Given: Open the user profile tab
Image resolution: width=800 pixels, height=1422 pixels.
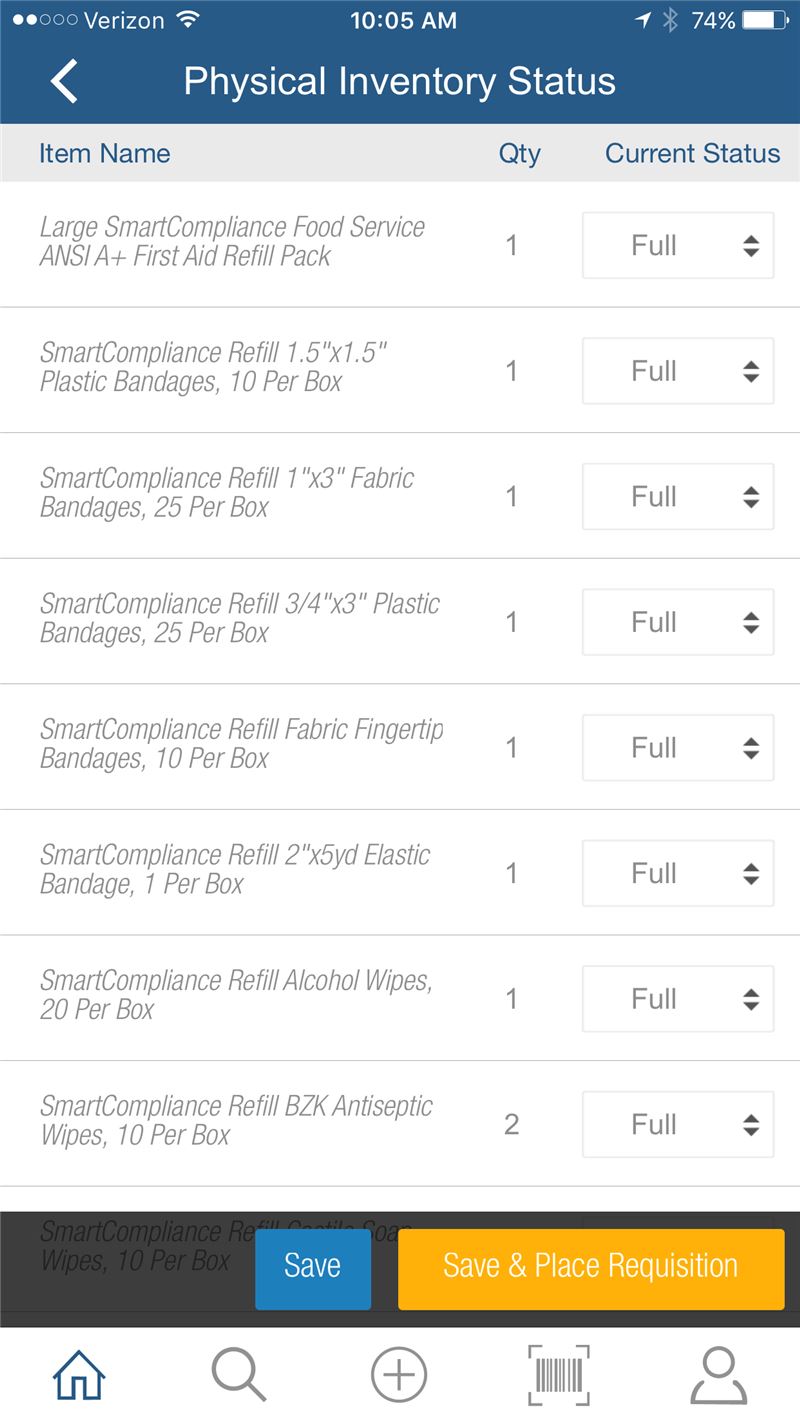Looking at the screenshot, I should [719, 1375].
